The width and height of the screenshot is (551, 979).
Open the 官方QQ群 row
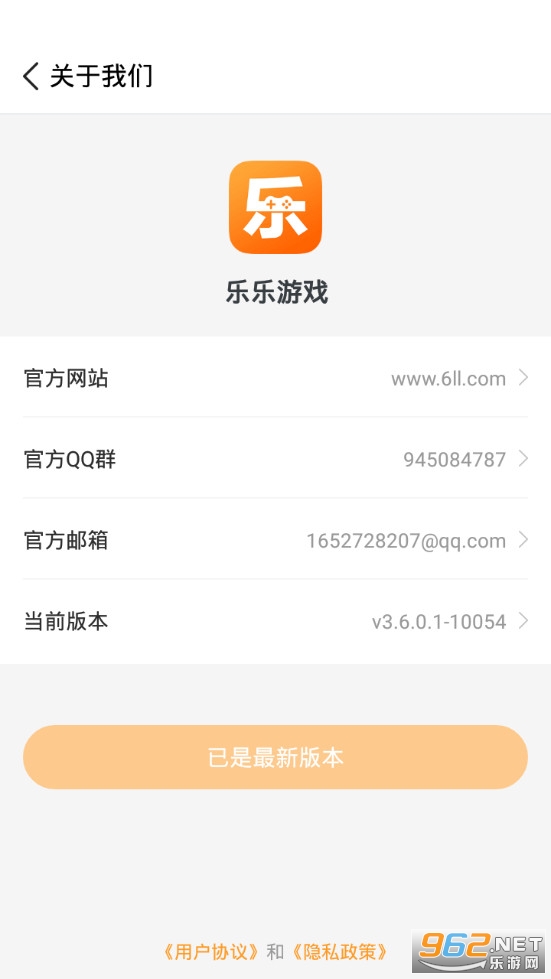click(x=275, y=458)
